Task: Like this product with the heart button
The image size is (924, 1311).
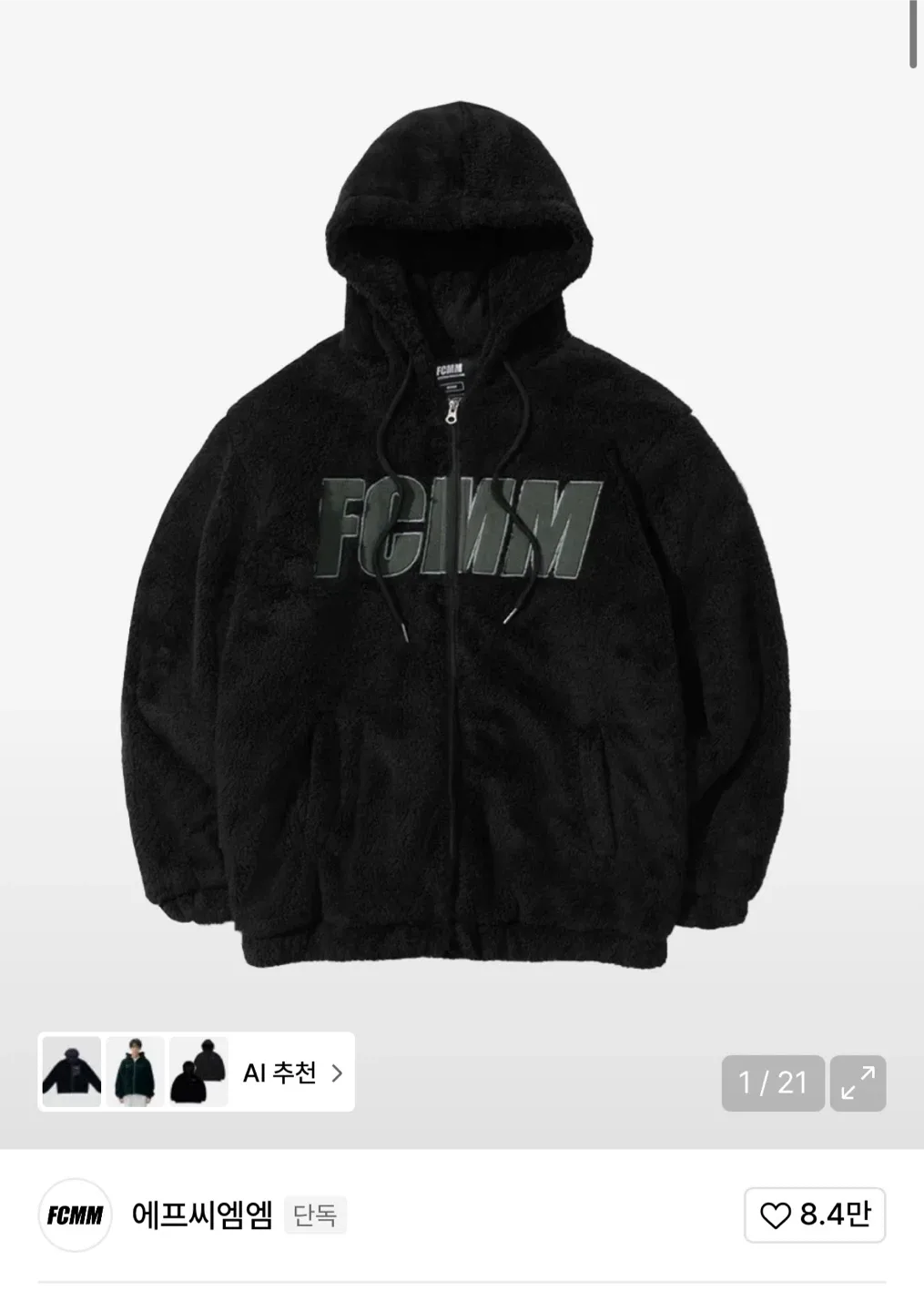Action: click(x=815, y=1214)
